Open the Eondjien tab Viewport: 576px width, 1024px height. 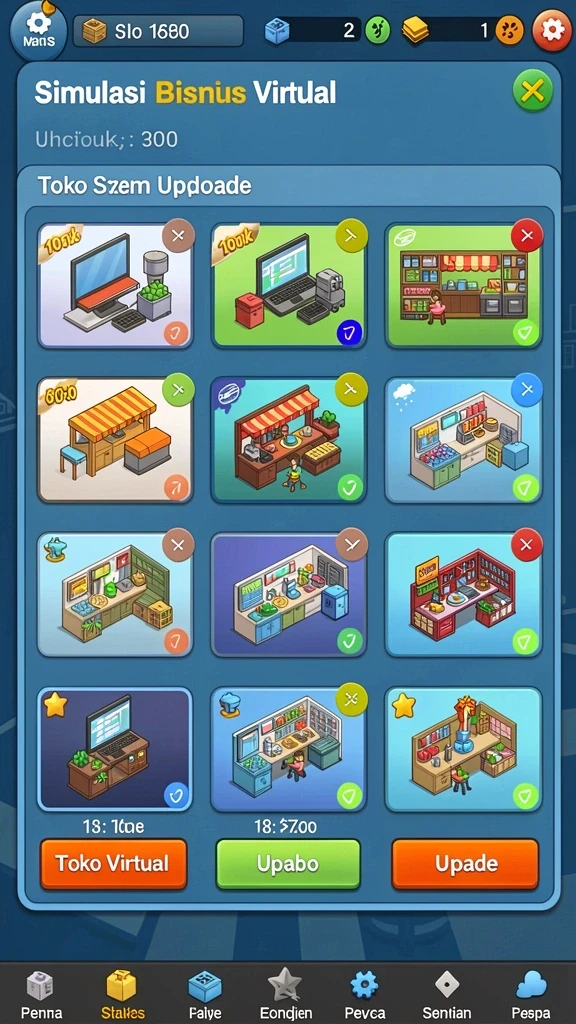pyautogui.click(x=285, y=995)
